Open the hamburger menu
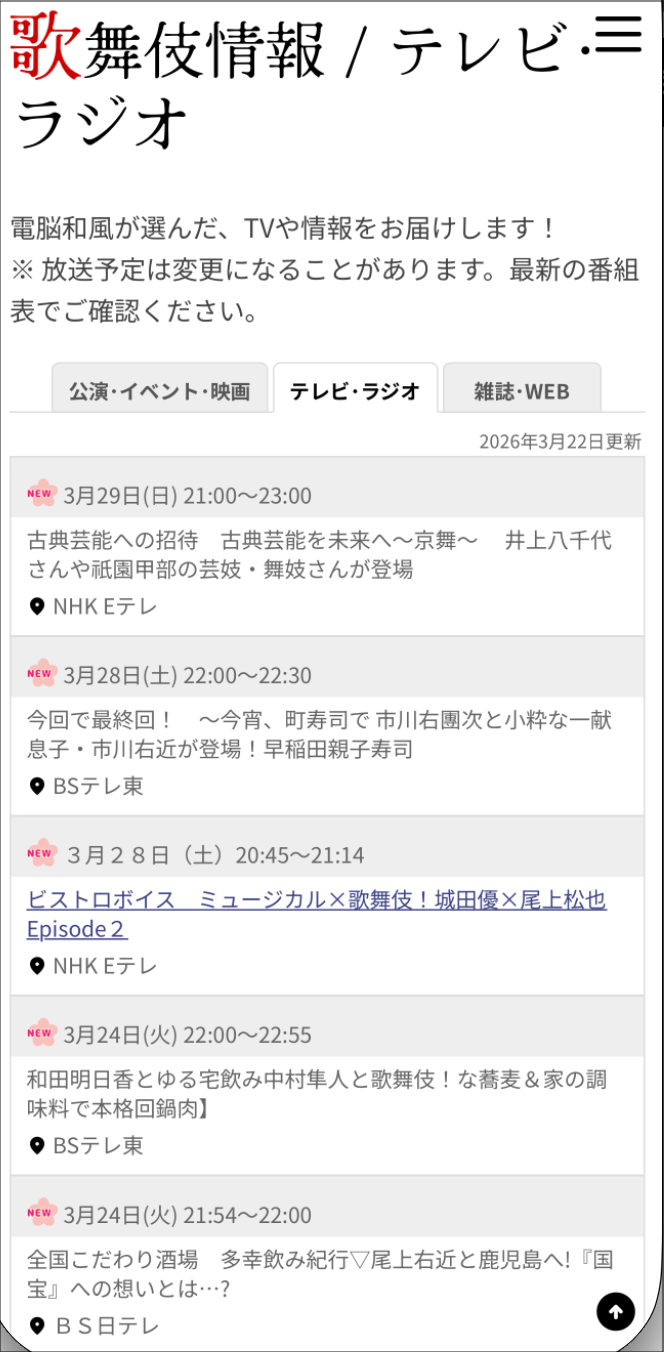This screenshot has height=1352, width=664. 618,33
